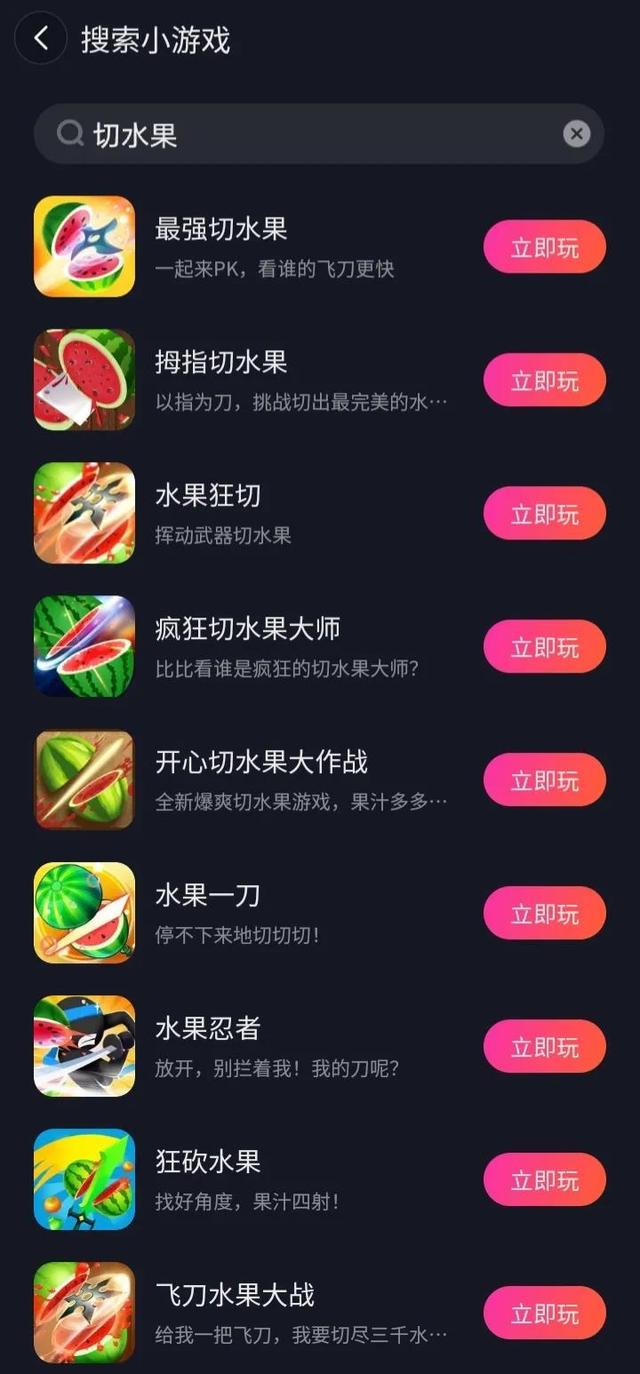
Task: Clear the 切水果 search text
Action: pyautogui.click(x=576, y=134)
